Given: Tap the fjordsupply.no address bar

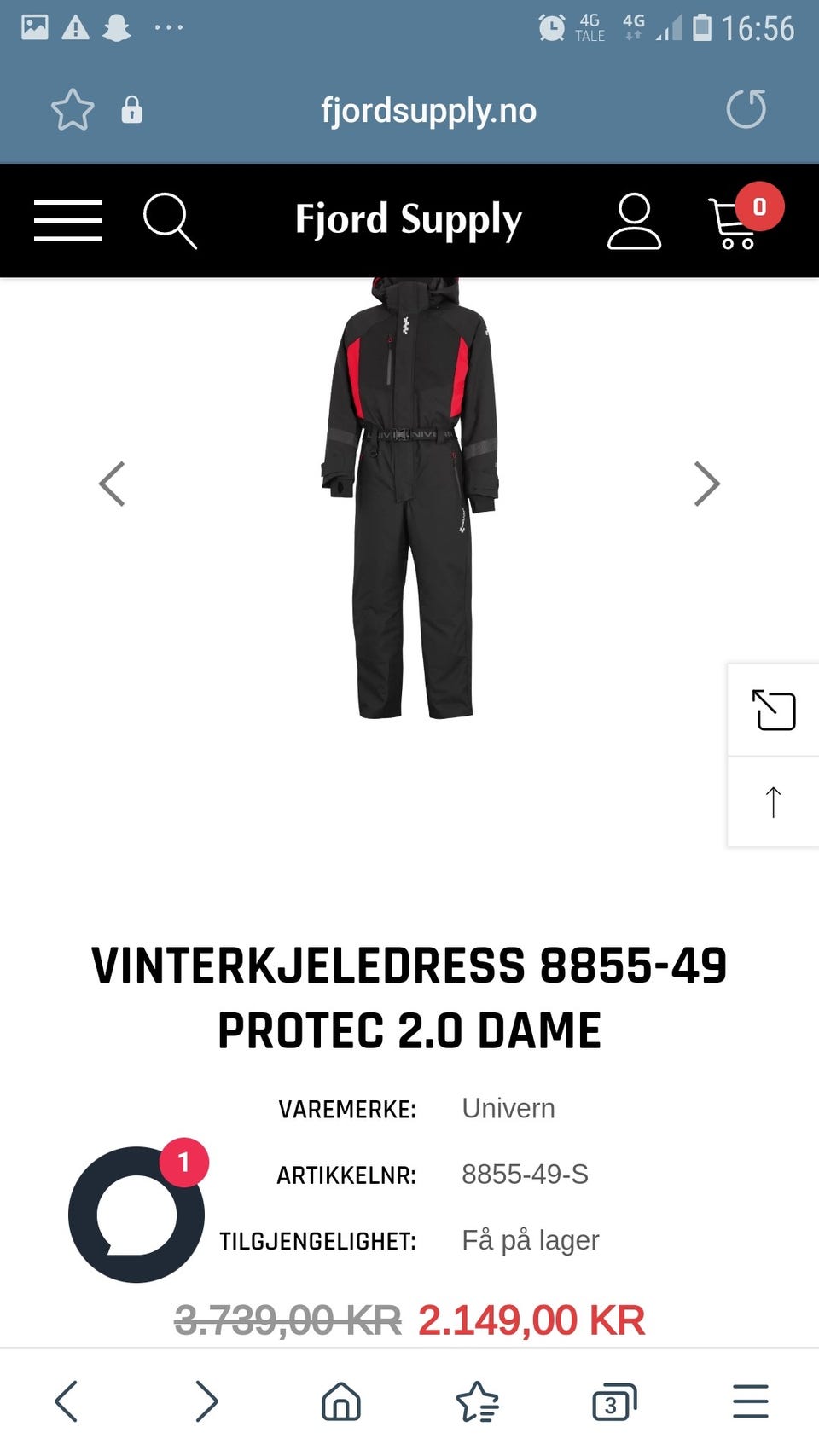Looking at the screenshot, I should pos(429,110).
